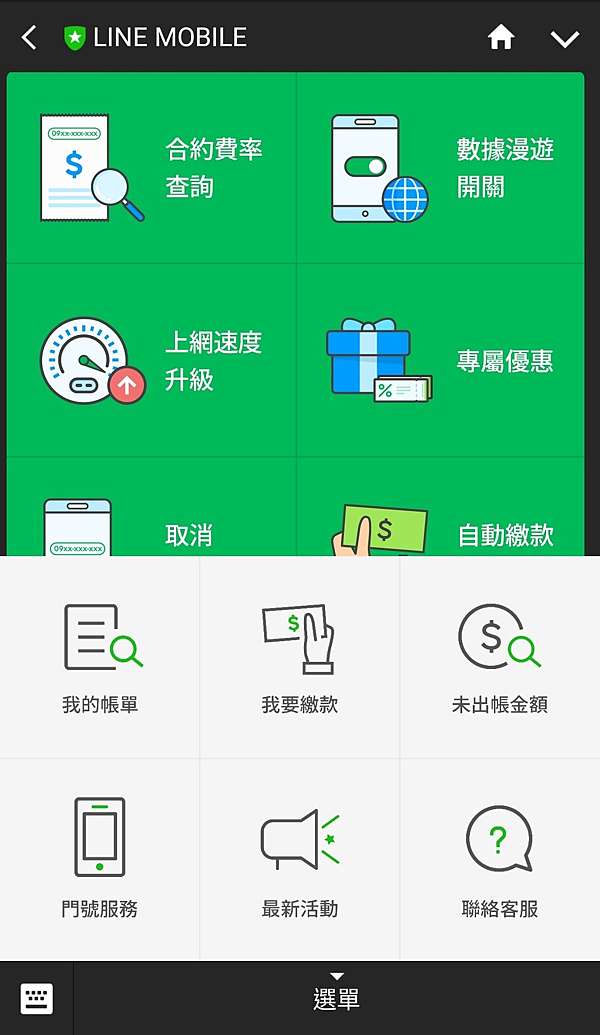This screenshot has width=600, height=1035.
Task: Open the dropdown chevron in the header
Action: 565,38
